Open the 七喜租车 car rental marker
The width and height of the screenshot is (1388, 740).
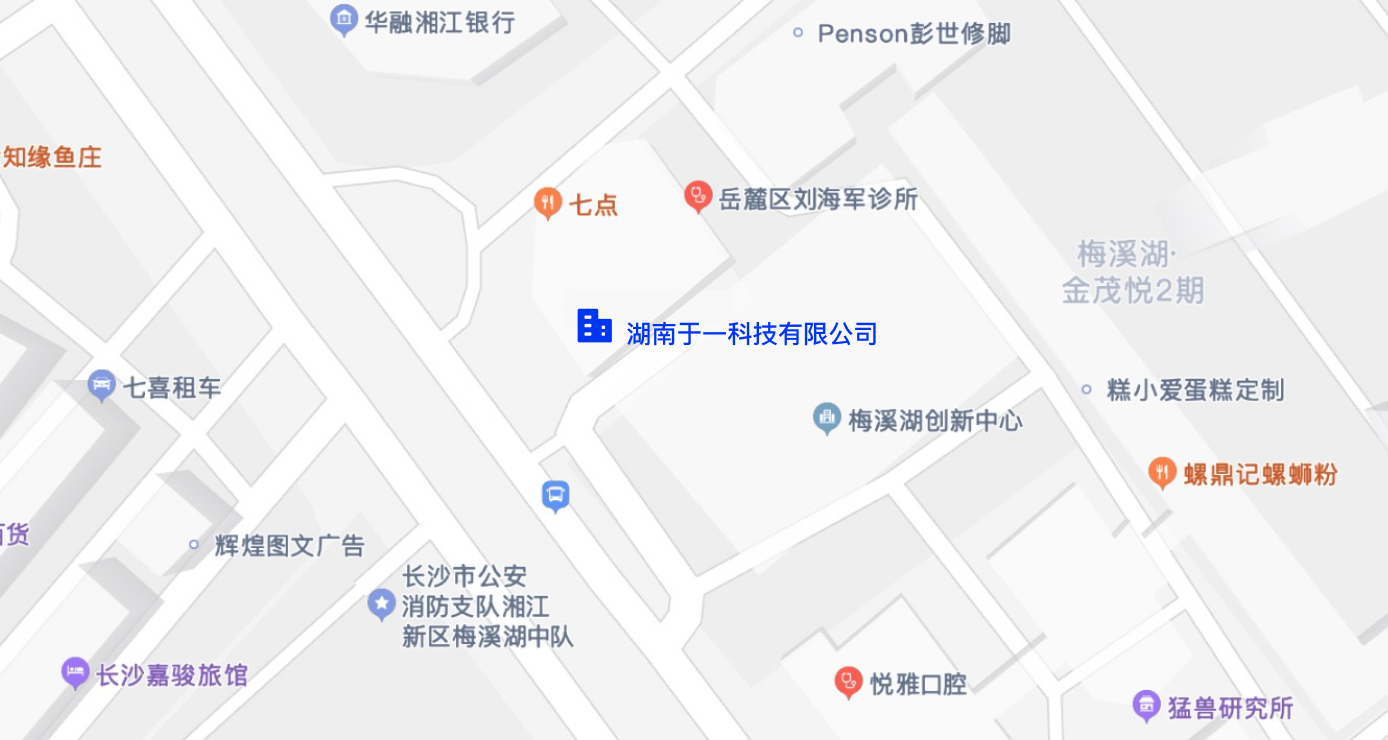(x=101, y=384)
